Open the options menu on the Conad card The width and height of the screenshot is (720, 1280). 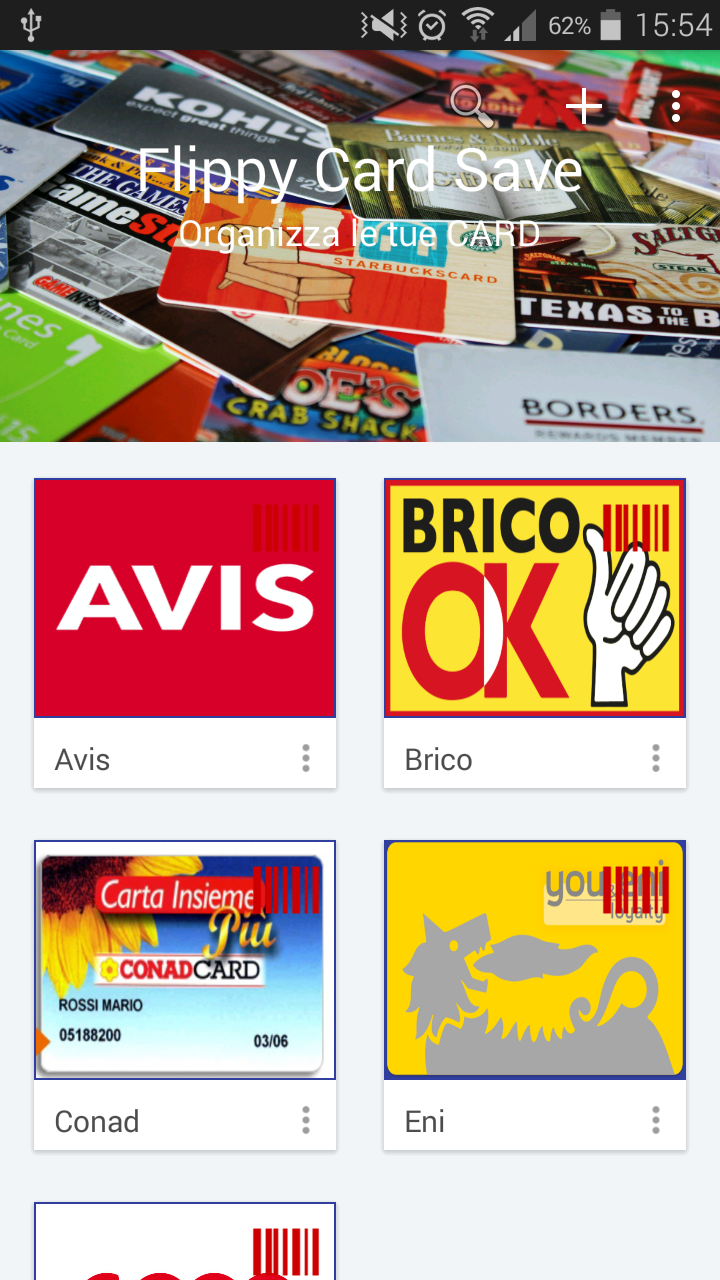coord(306,1120)
